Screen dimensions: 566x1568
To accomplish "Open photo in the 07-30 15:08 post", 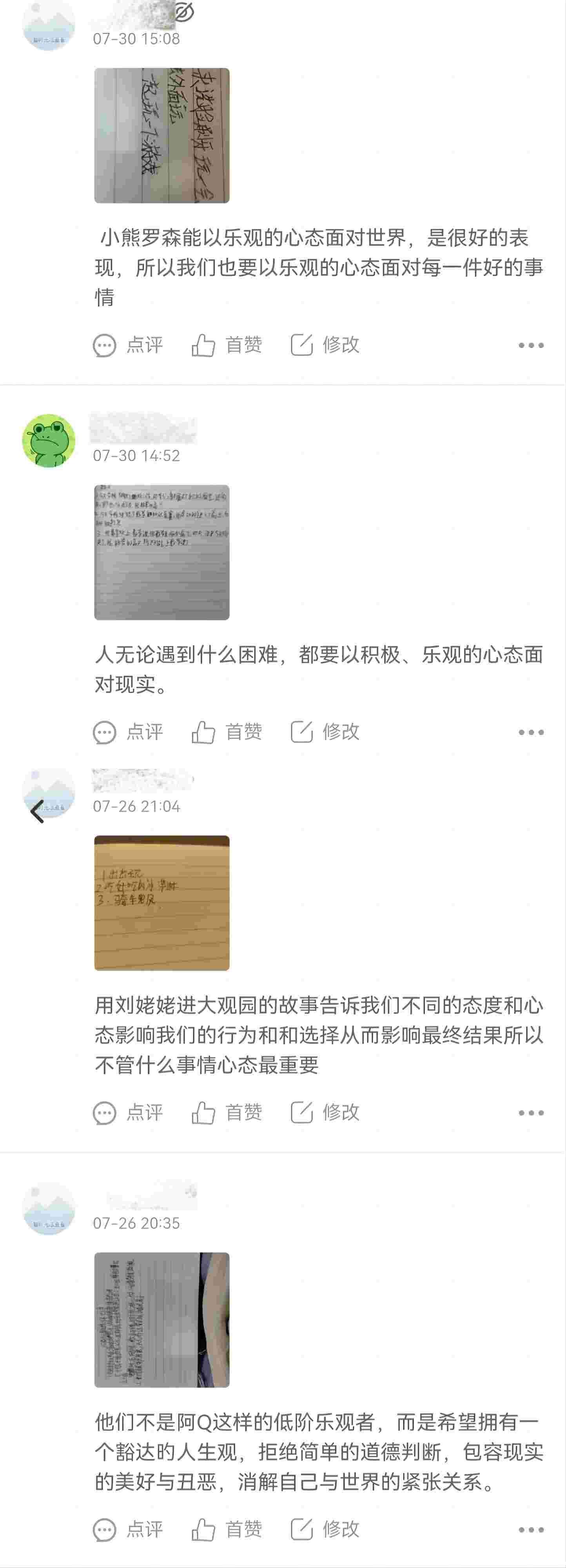I will pyautogui.click(x=161, y=135).
